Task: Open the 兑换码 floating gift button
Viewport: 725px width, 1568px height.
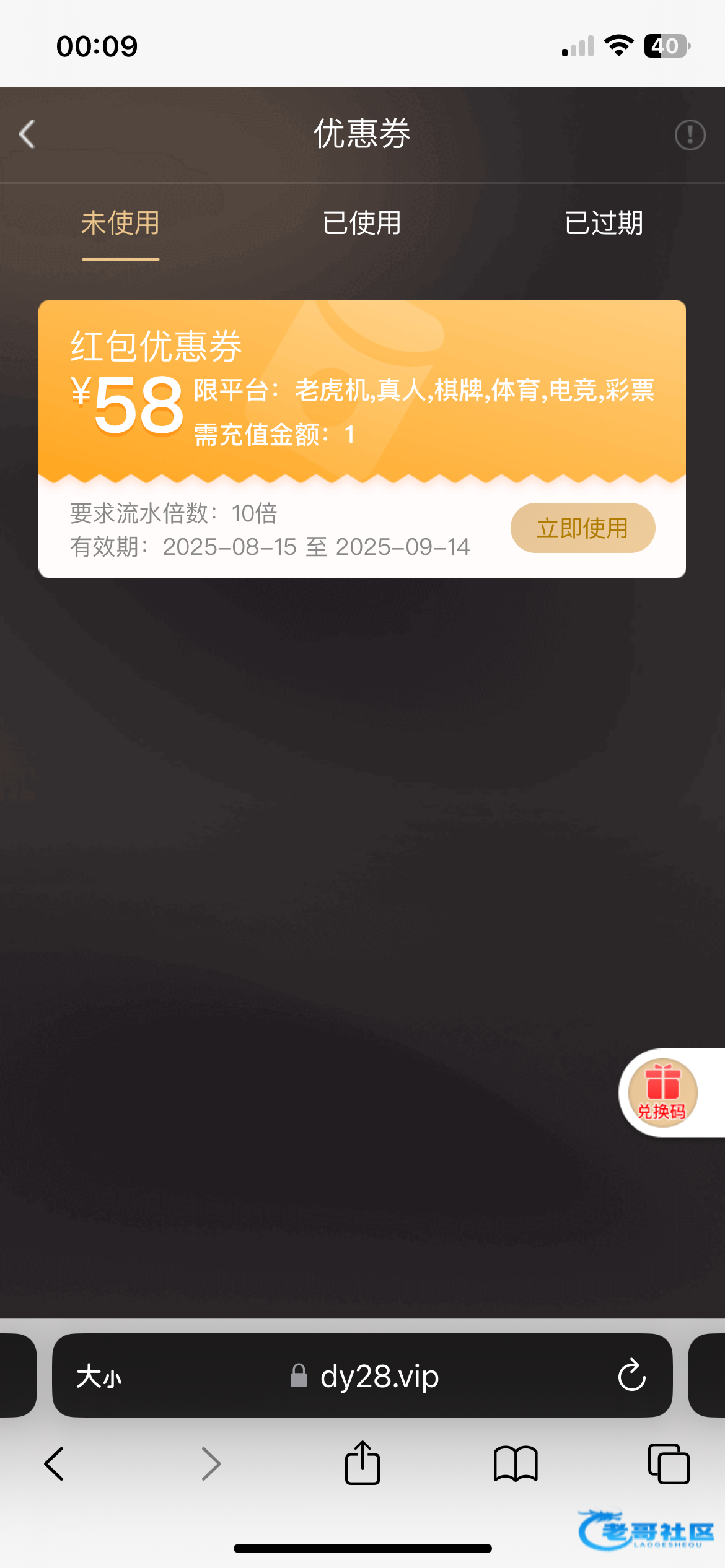Action: pyautogui.click(x=662, y=1093)
